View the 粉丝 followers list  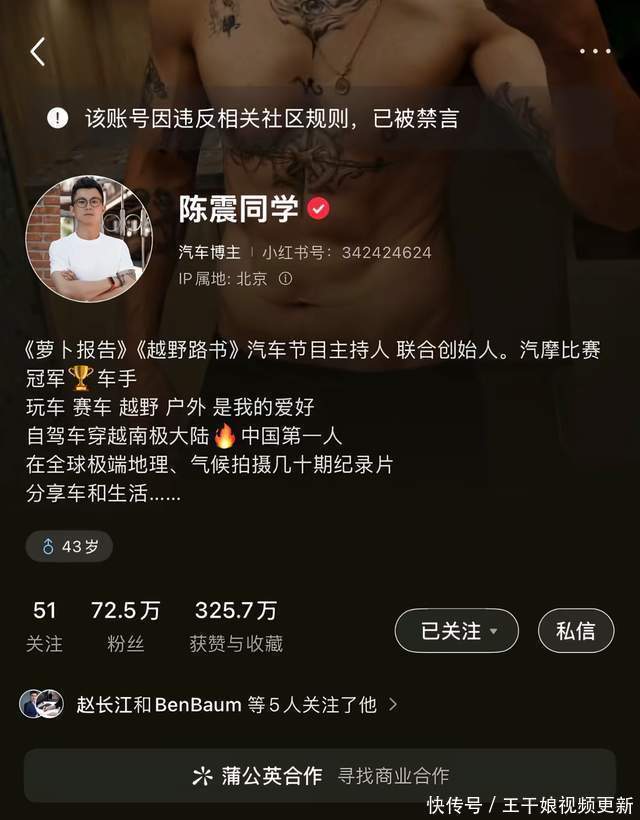point(125,626)
